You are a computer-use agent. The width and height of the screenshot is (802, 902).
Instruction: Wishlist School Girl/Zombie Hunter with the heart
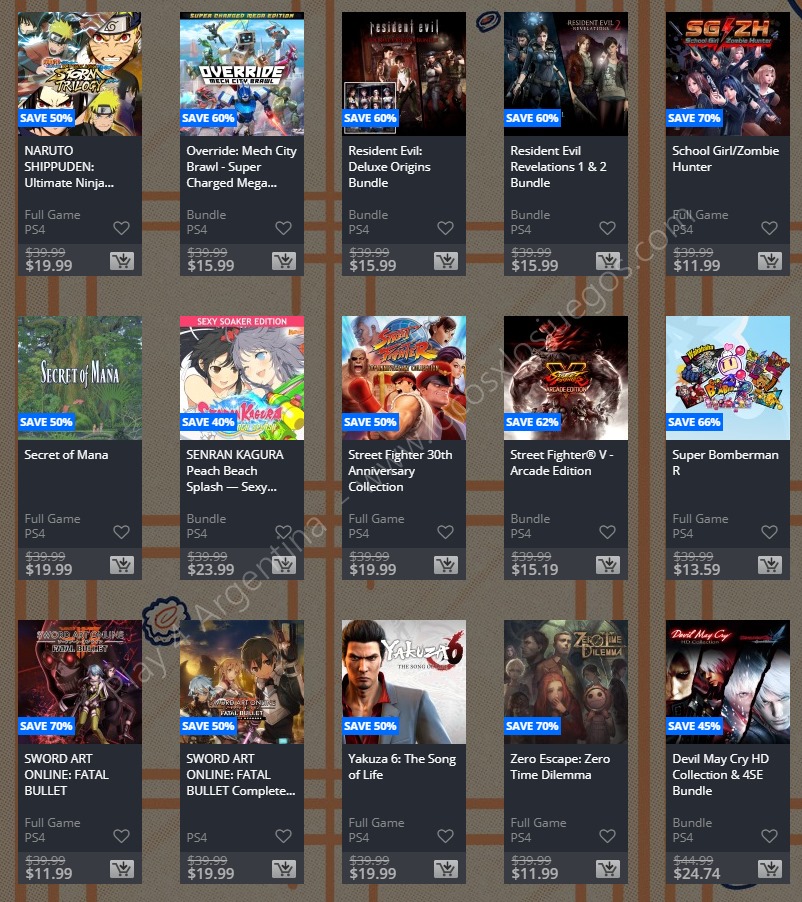click(x=769, y=228)
